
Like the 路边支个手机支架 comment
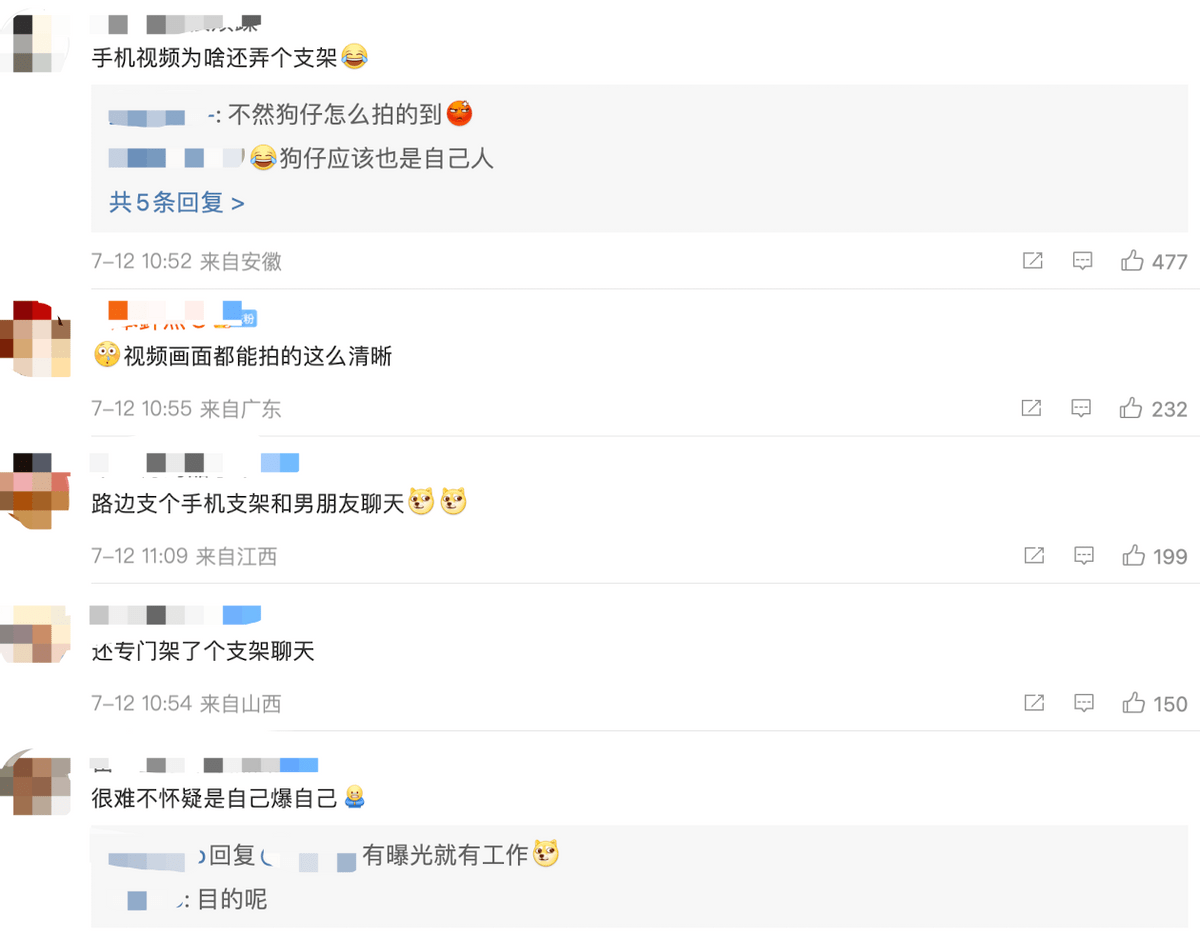(x=1132, y=555)
